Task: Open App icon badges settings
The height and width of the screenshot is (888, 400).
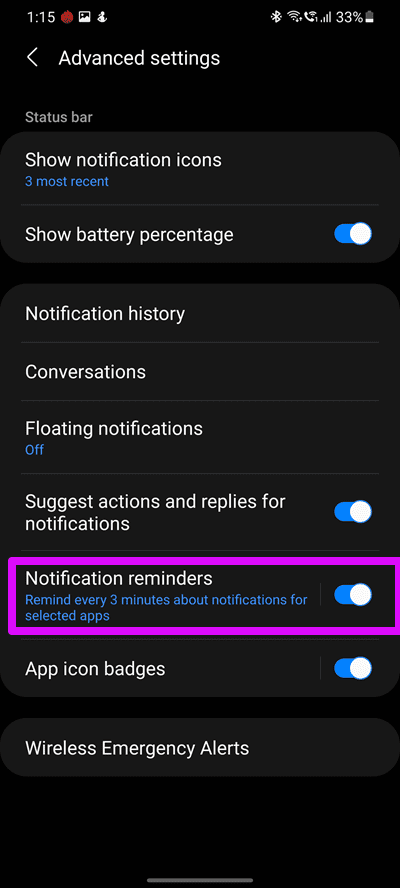Action: (x=161, y=668)
